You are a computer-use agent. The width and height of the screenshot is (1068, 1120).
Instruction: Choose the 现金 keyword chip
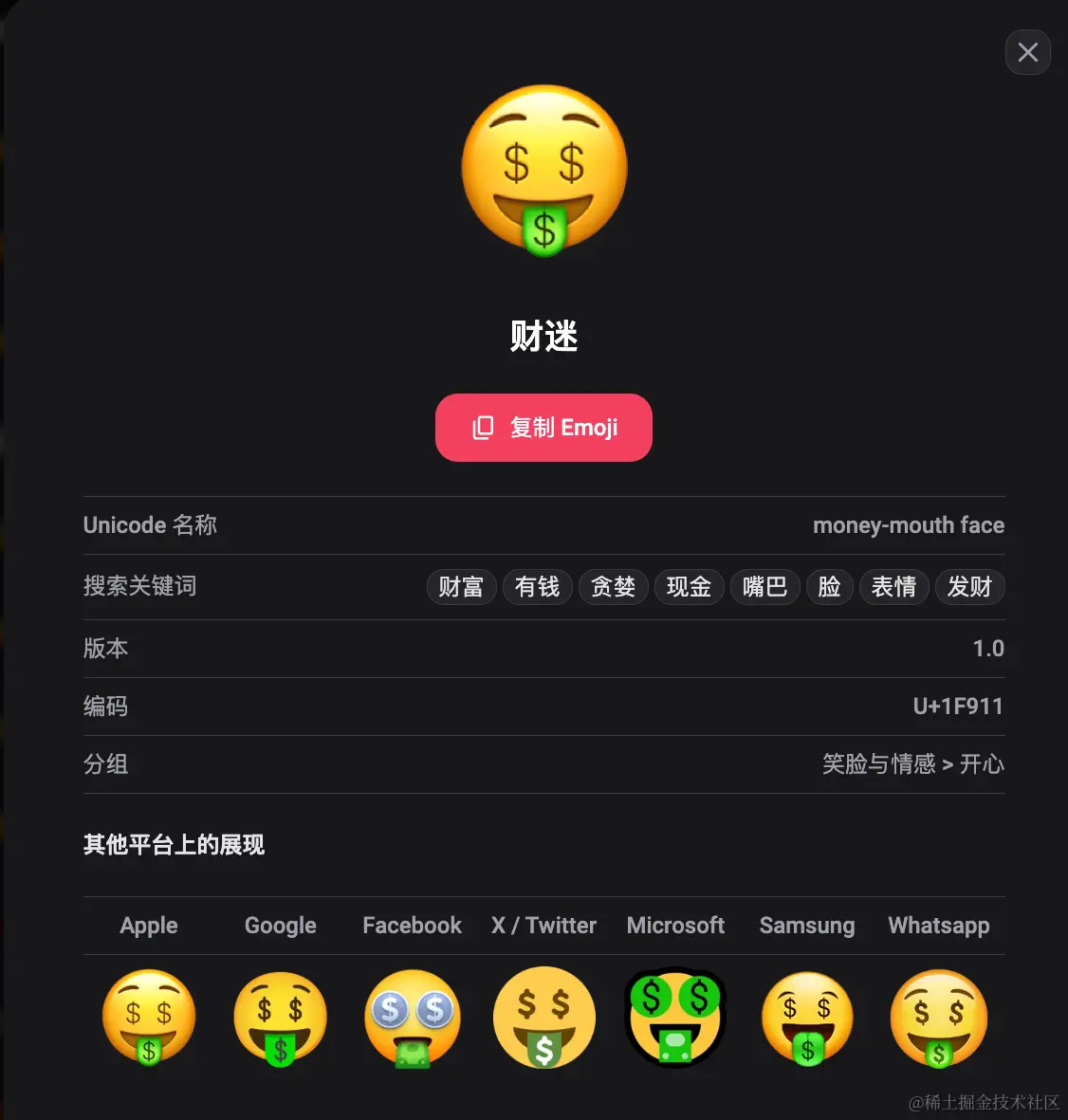pos(689,587)
